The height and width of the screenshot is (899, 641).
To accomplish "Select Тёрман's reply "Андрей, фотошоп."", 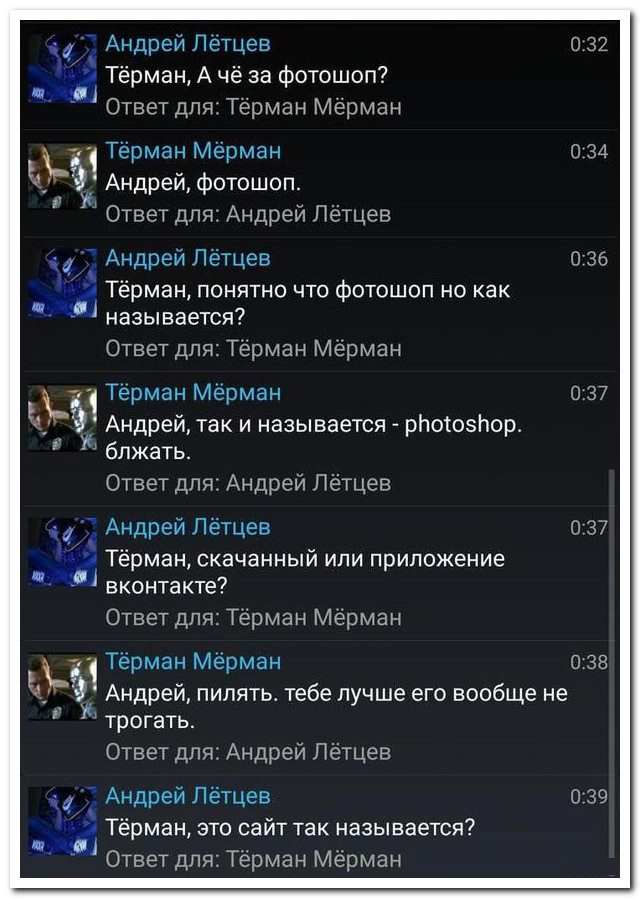I will [x=204, y=182].
